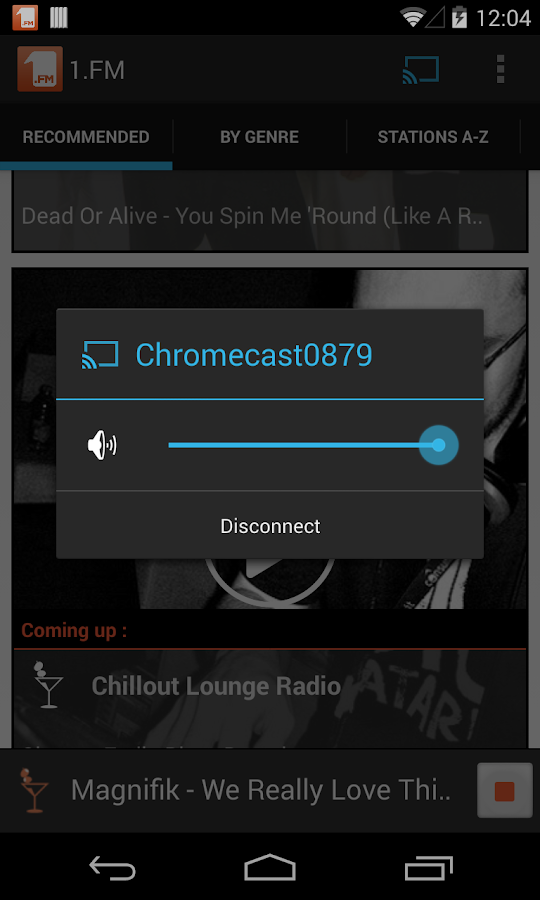540x900 pixels.
Task: Open Chillout Lounge Radio station
Action: (x=216, y=686)
